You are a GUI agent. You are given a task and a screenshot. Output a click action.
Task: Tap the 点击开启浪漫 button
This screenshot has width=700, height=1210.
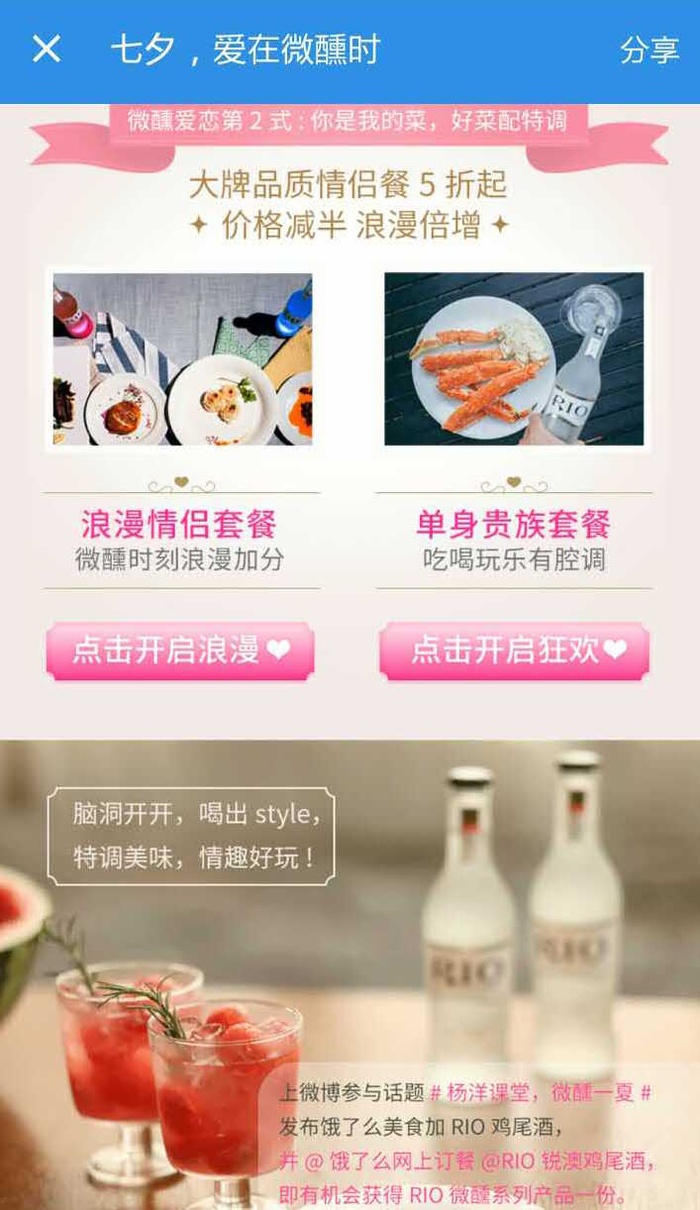(180, 650)
